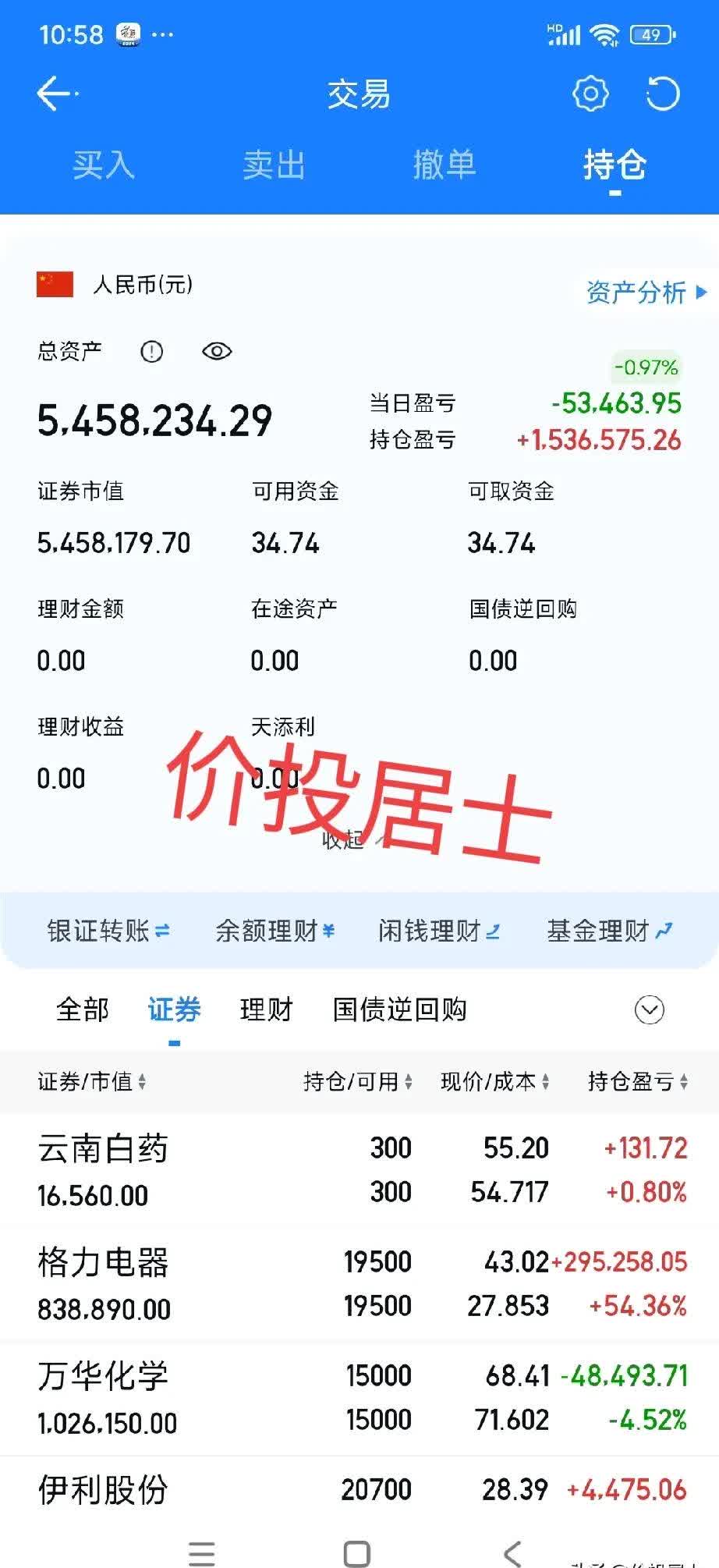Switch to the 卖出 sell tab
This screenshot has width=719, height=1568.
tap(274, 165)
